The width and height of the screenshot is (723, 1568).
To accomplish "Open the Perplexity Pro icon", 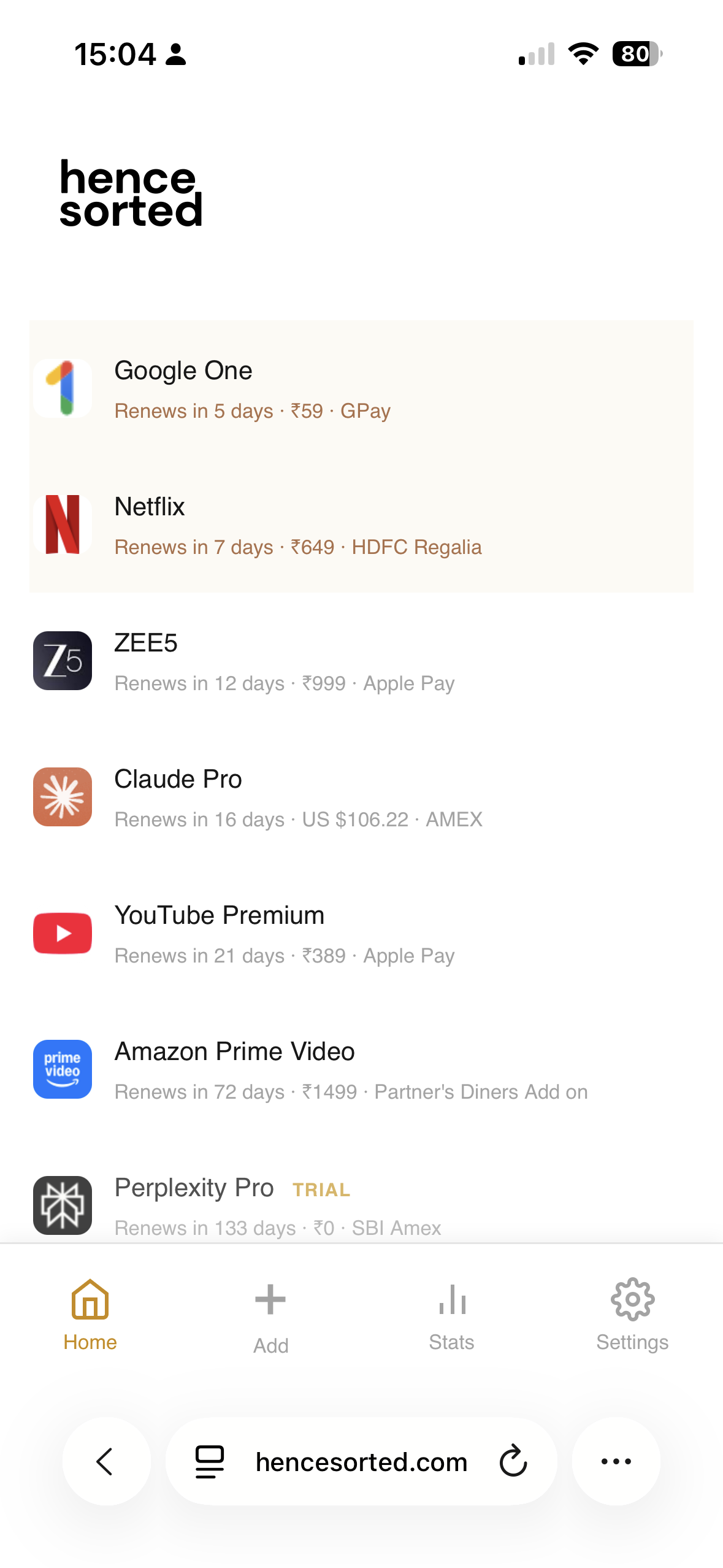I will [62, 1204].
